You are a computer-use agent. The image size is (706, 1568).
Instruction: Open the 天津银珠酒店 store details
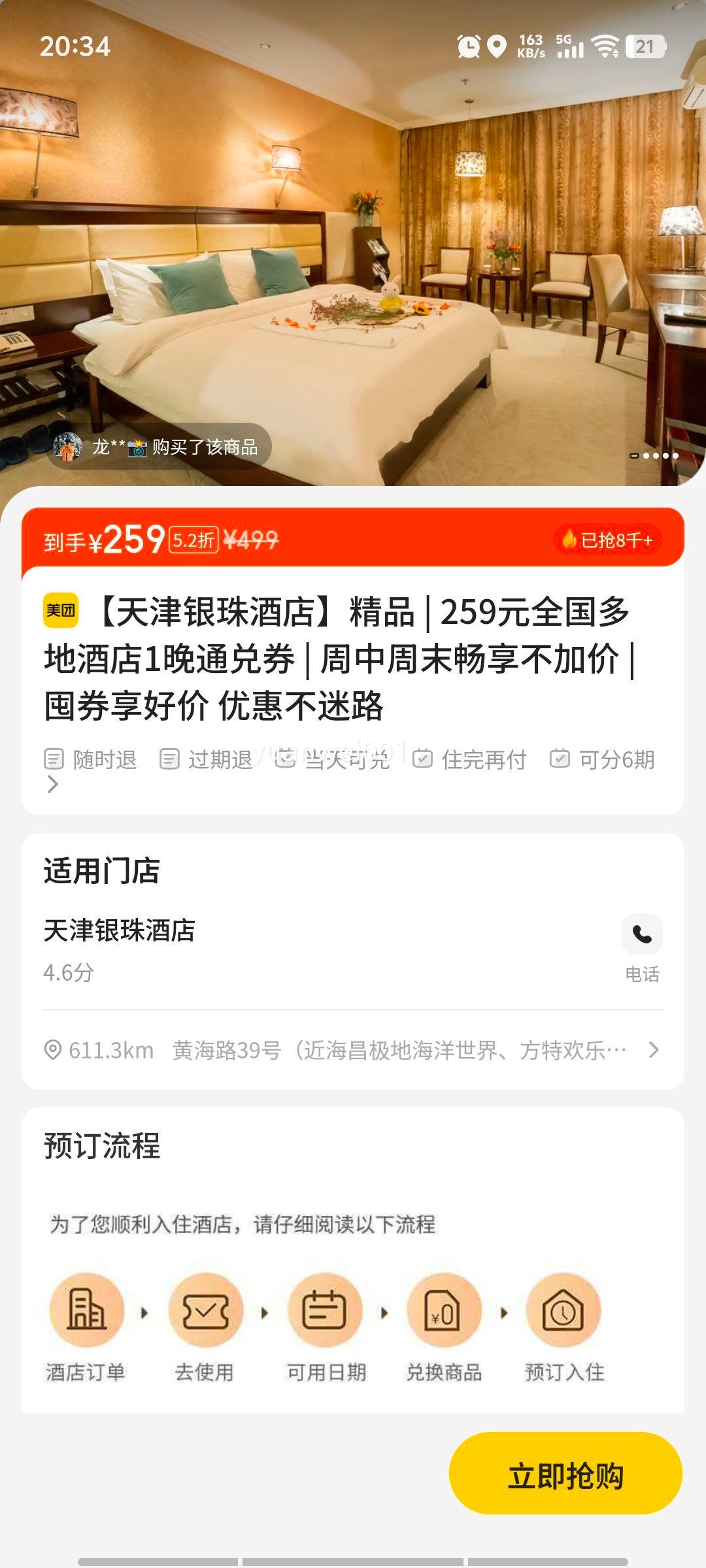click(120, 931)
